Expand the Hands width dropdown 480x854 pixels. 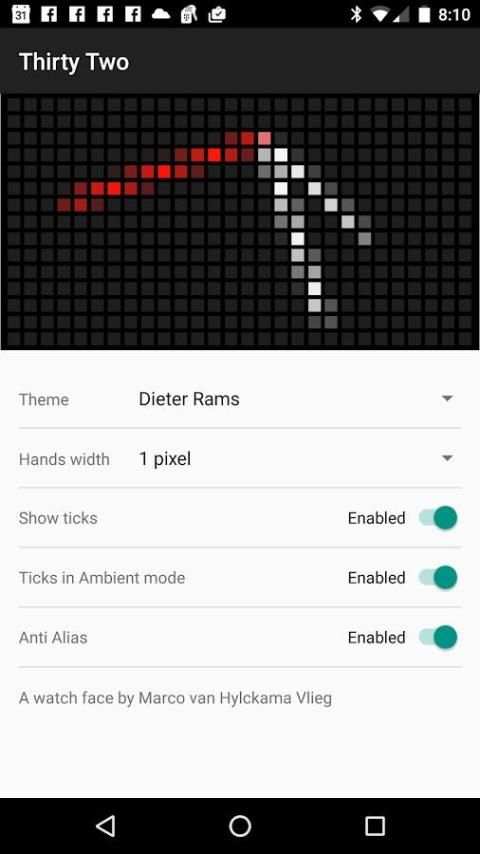(x=296, y=459)
